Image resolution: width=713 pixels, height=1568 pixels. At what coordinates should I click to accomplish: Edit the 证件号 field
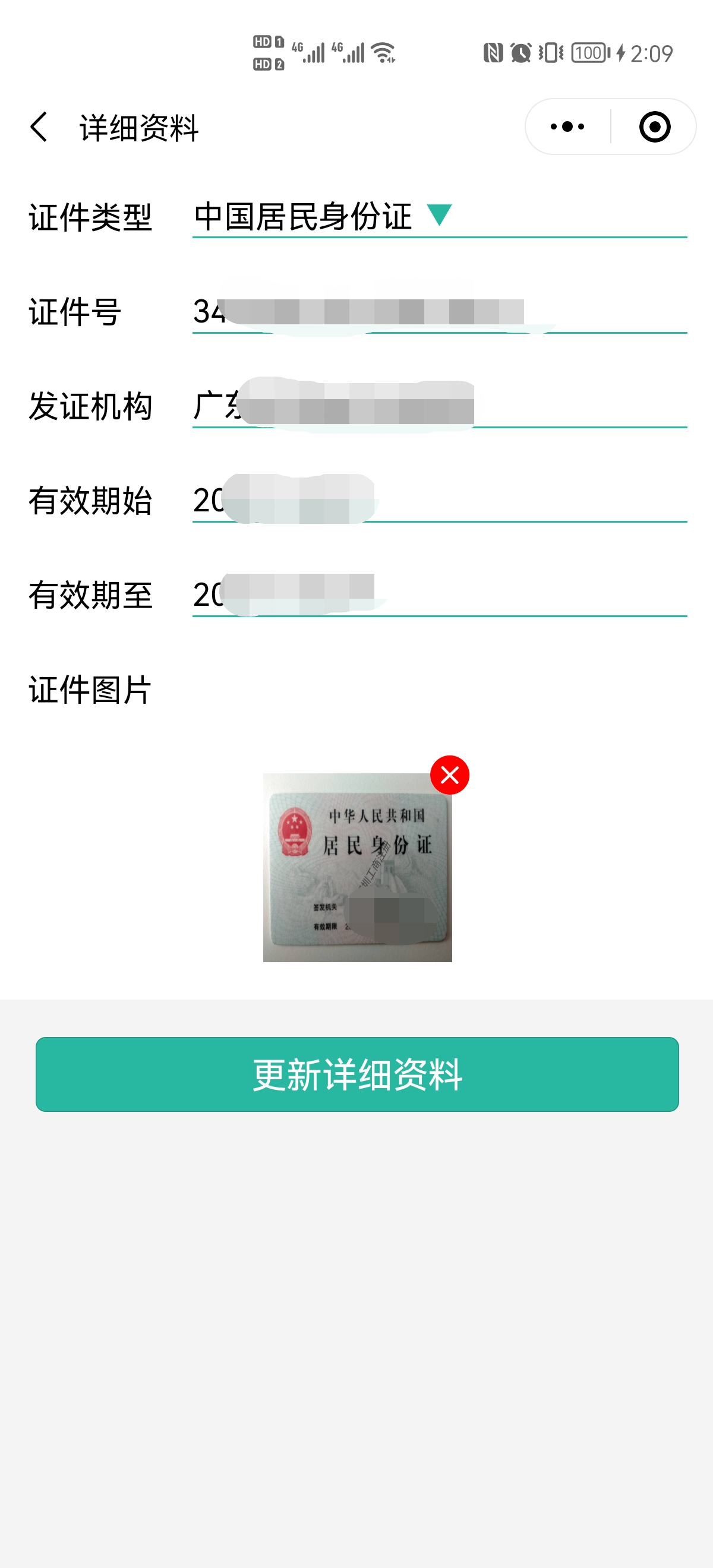pos(438,312)
